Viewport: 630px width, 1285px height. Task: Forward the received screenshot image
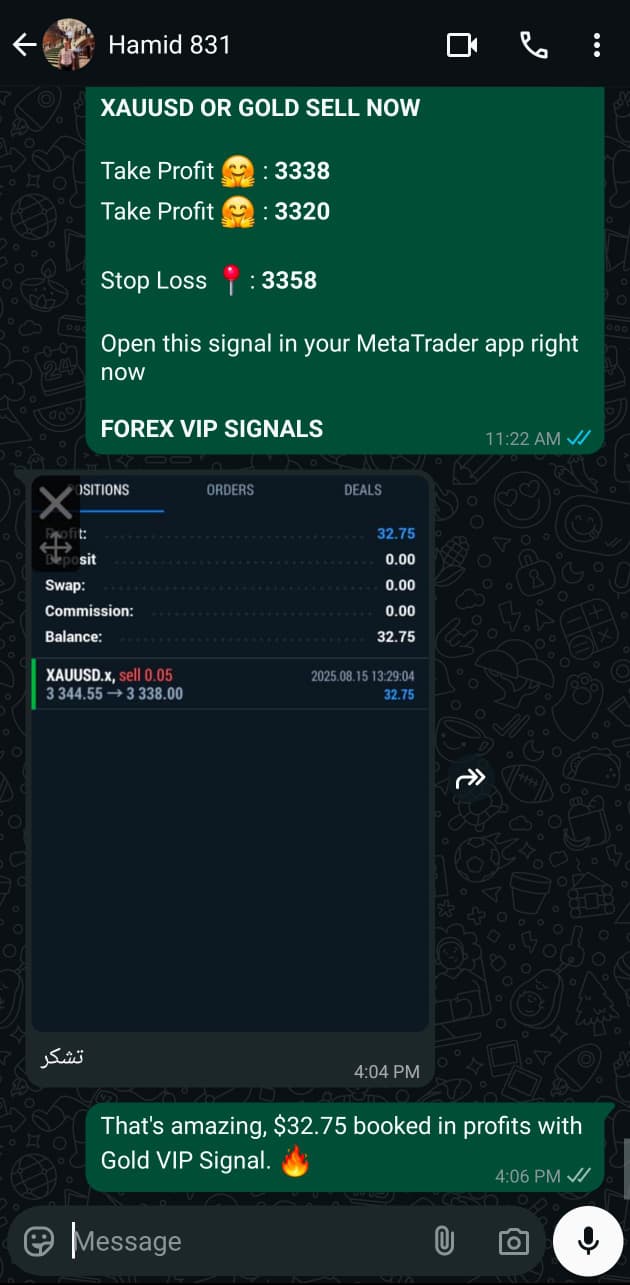tap(470, 777)
